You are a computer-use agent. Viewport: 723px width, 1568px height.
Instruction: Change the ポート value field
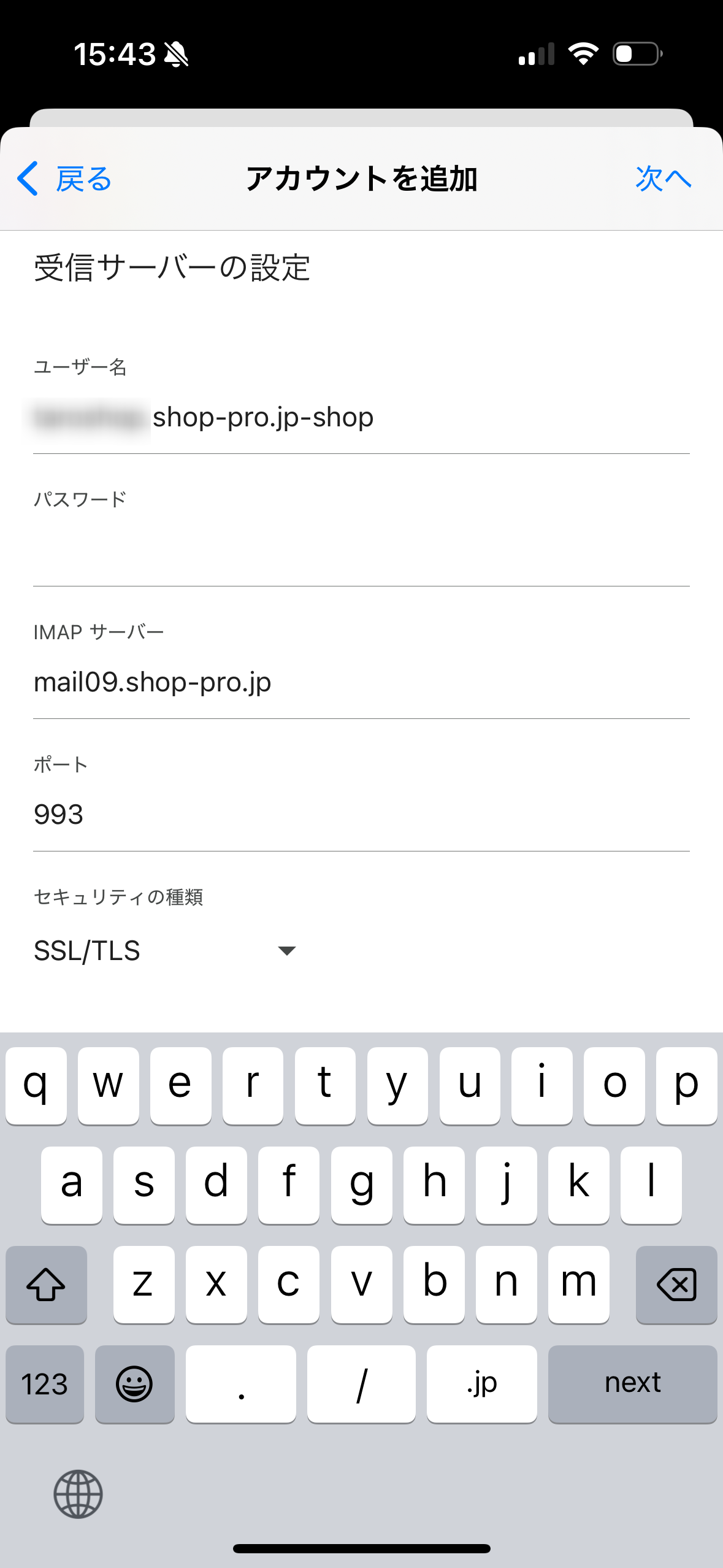(361, 815)
